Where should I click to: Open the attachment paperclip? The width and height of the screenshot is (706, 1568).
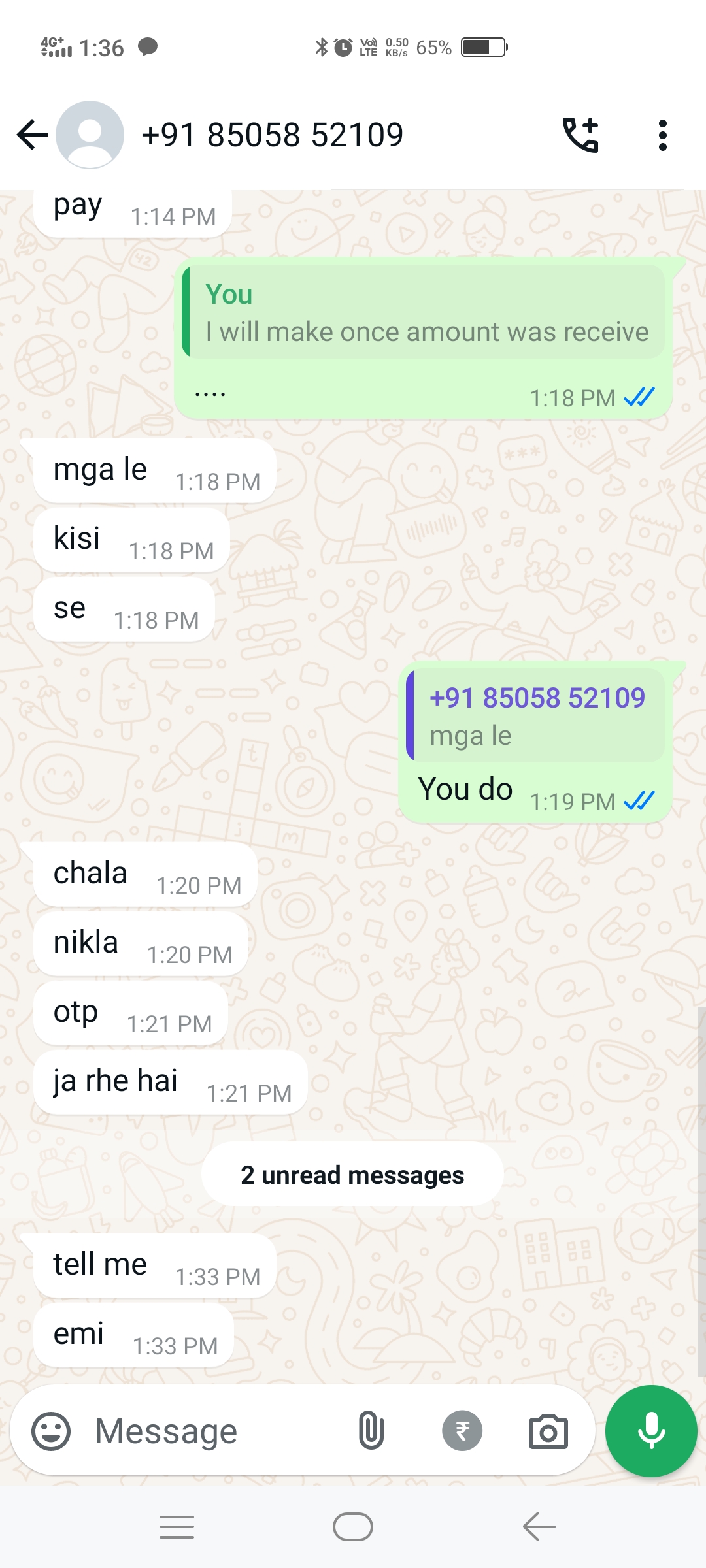371,1431
